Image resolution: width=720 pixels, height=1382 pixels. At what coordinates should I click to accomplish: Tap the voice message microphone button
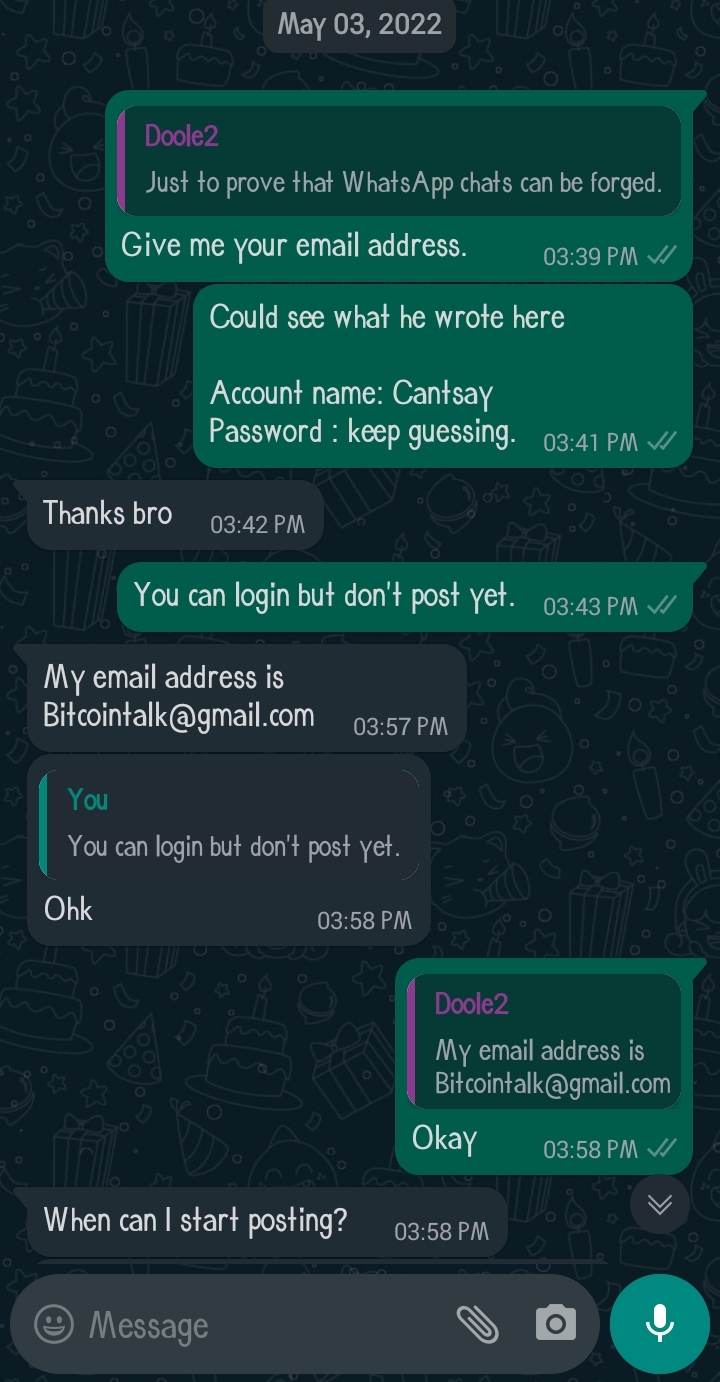click(659, 1325)
